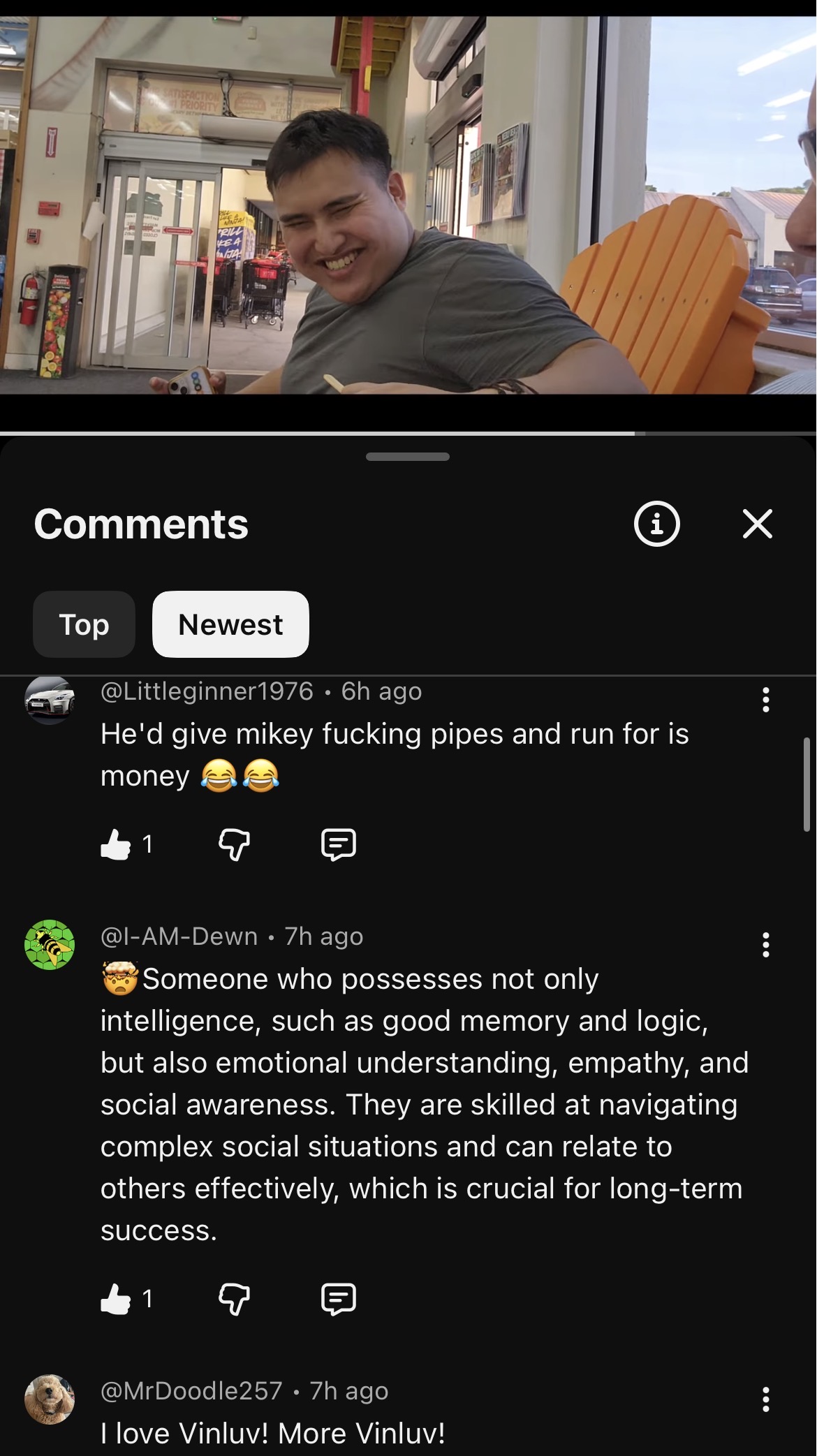Open options menu for @MrDoodle257's comment
Image resolution: width=817 pixels, height=1456 pixels.
click(x=766, y=1399)
